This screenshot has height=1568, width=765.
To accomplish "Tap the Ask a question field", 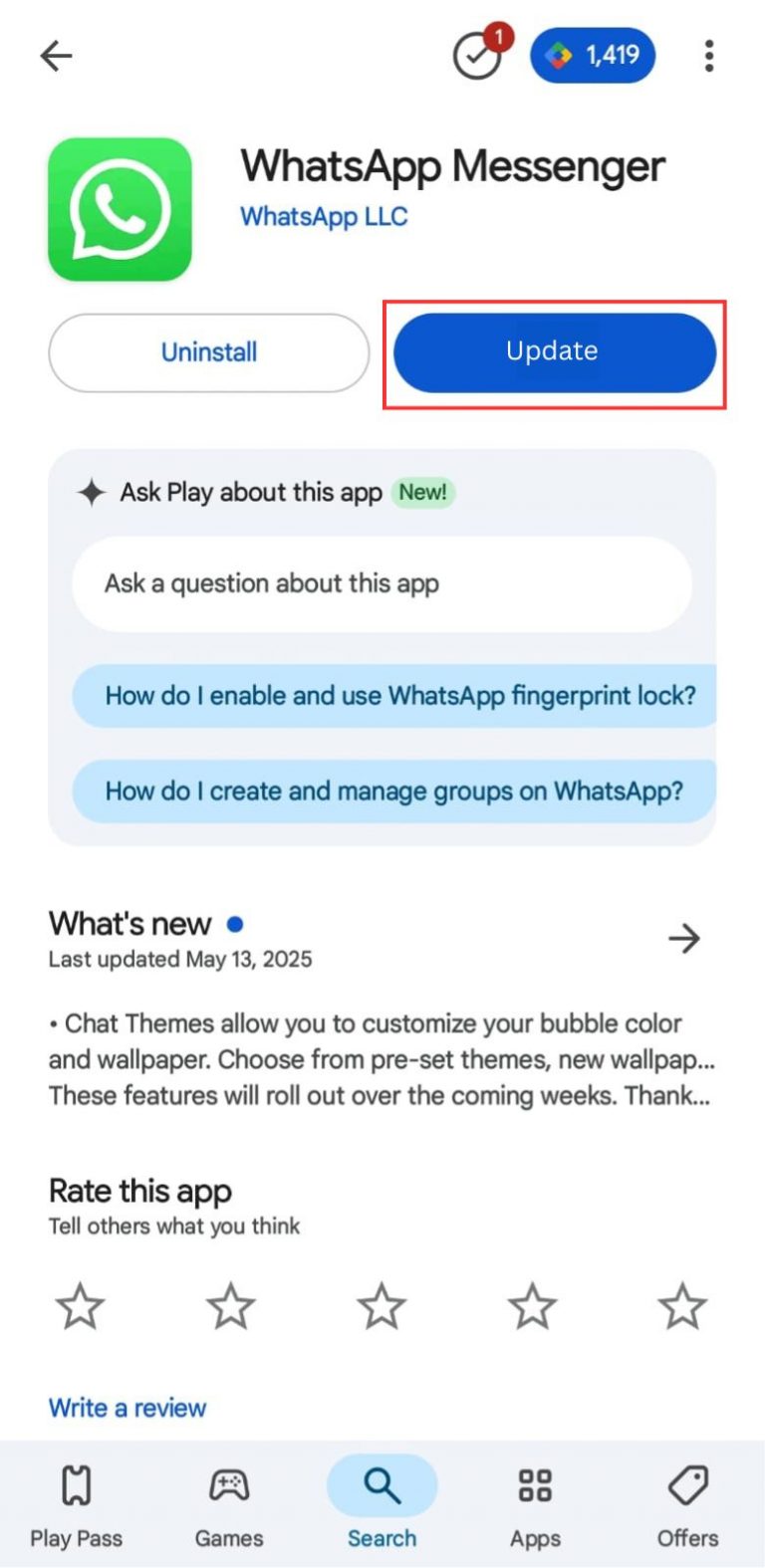I will point(382,583).
